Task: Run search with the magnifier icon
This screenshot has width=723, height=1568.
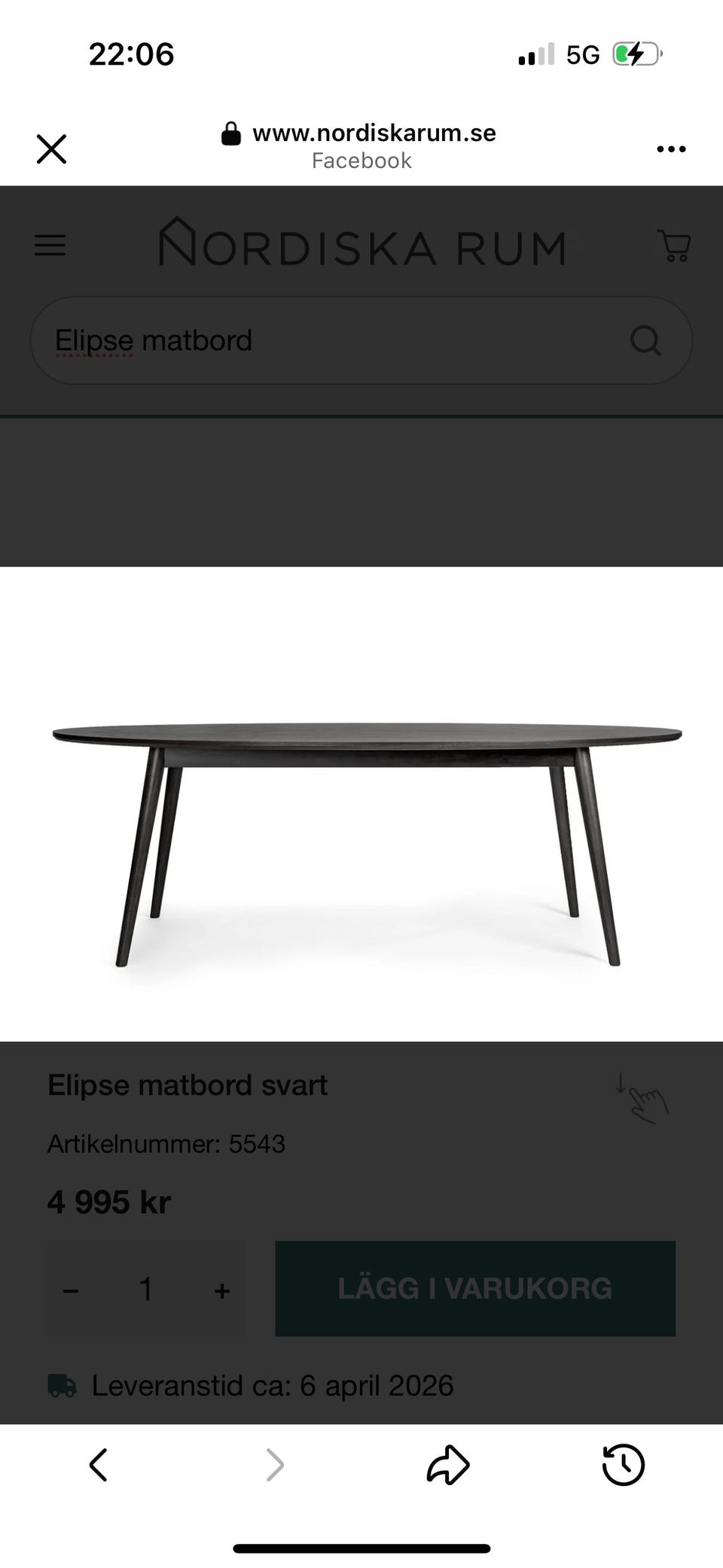Action: click(645, 341)
